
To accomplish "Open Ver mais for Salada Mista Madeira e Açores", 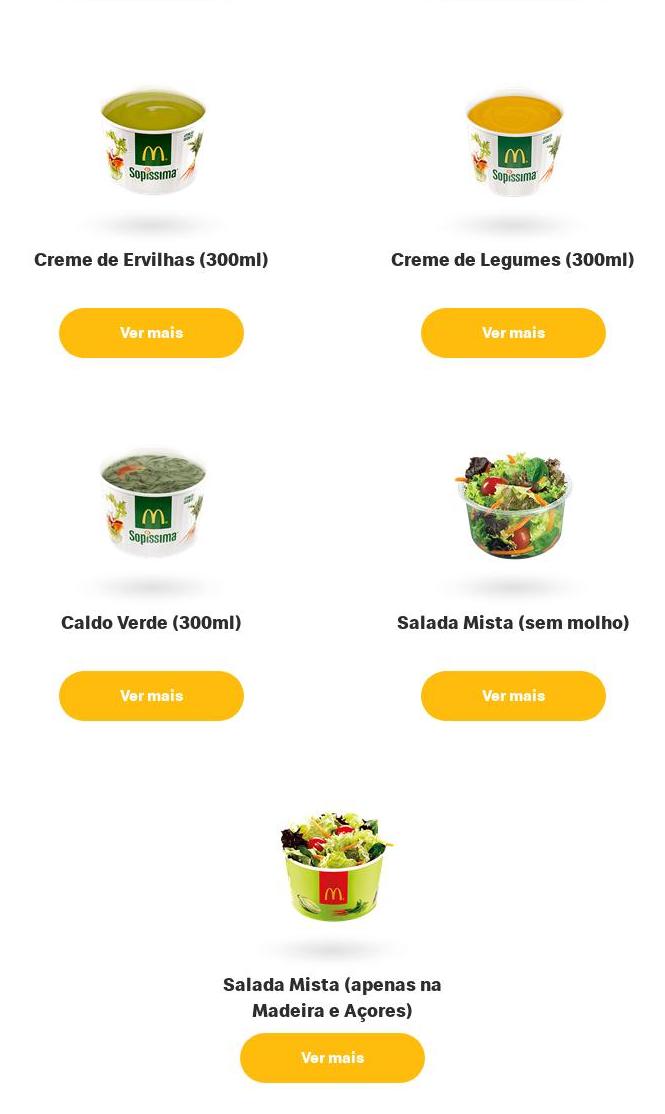I will (332, 1058).
